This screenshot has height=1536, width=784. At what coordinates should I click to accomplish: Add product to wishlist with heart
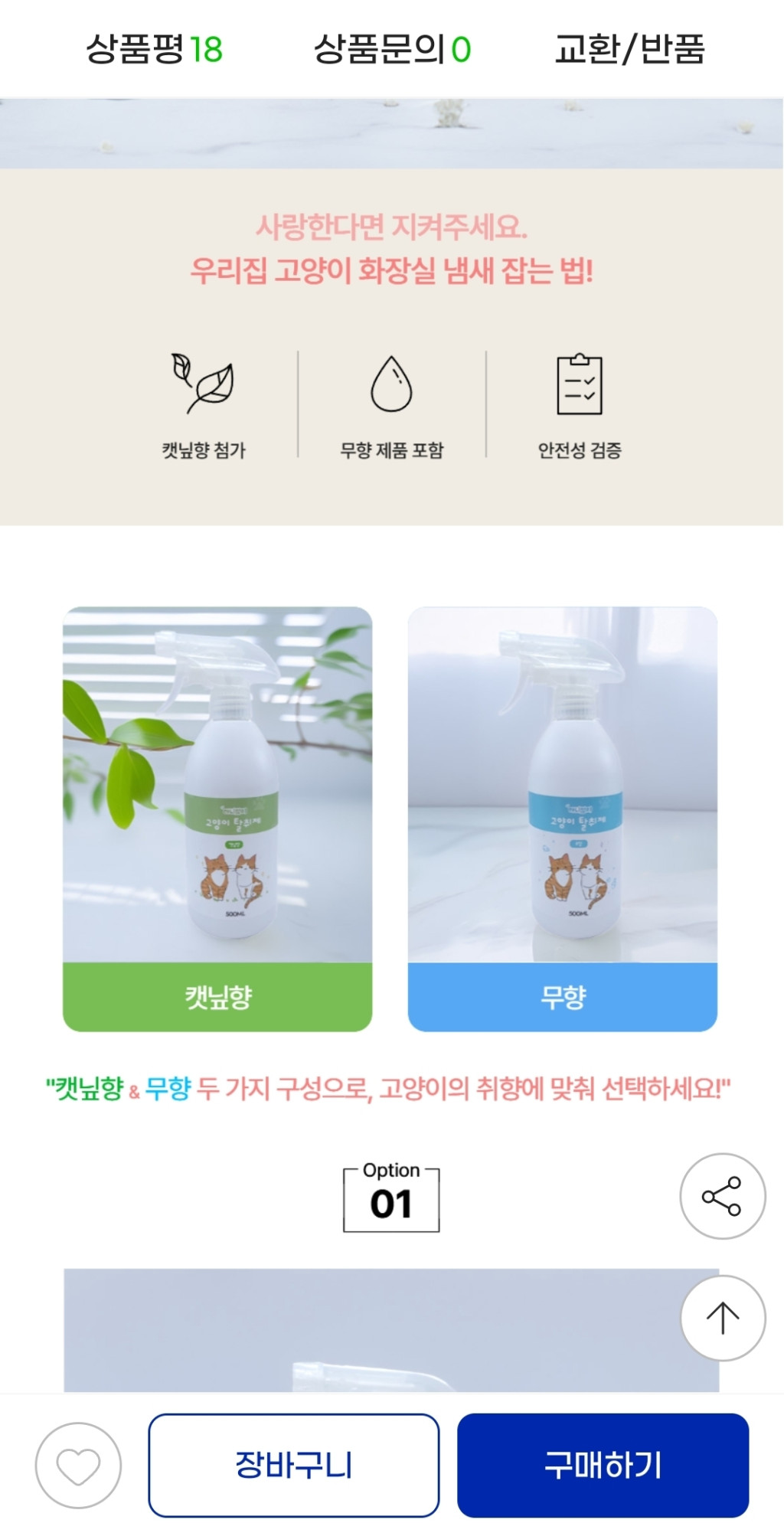pyautogui.click(x=78, y=1466)
